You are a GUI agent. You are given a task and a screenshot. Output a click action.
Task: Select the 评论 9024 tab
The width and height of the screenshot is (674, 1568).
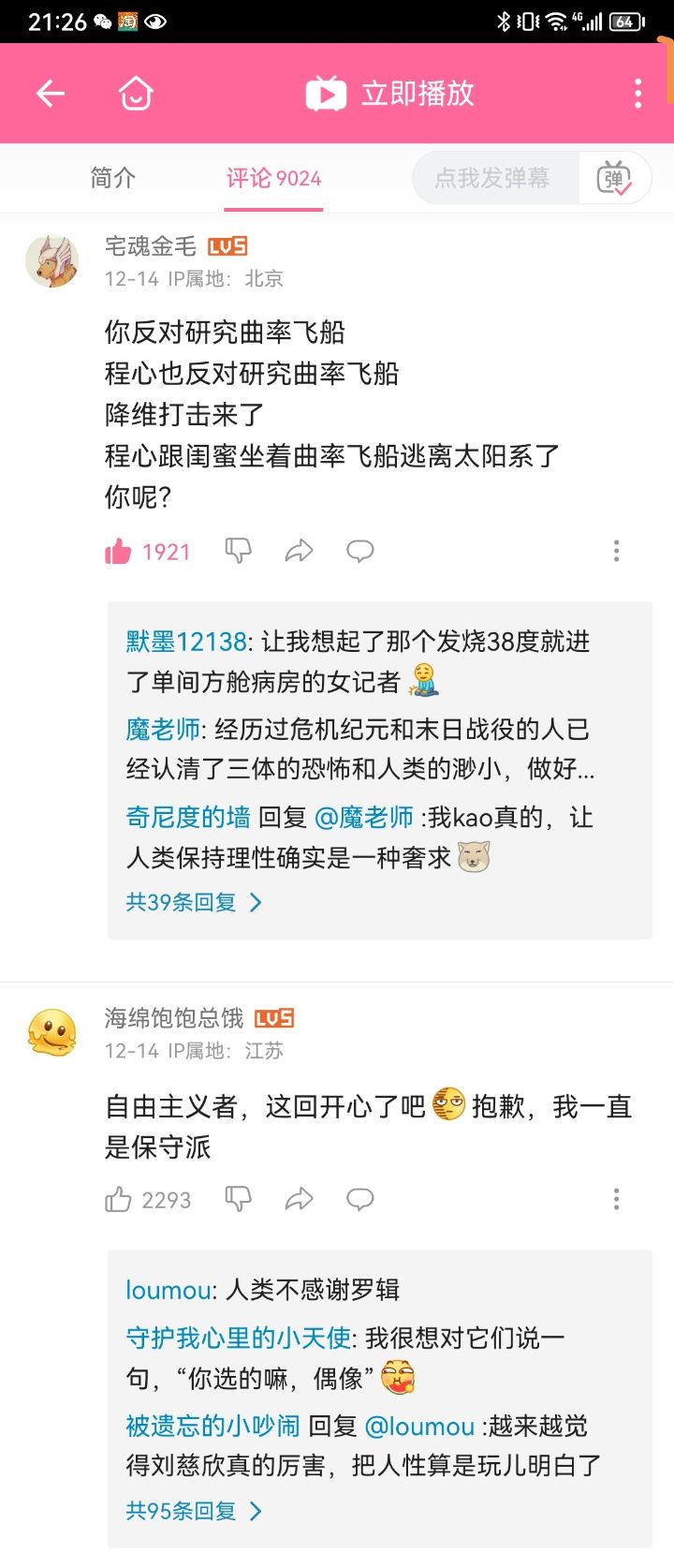tap(273, 178)
